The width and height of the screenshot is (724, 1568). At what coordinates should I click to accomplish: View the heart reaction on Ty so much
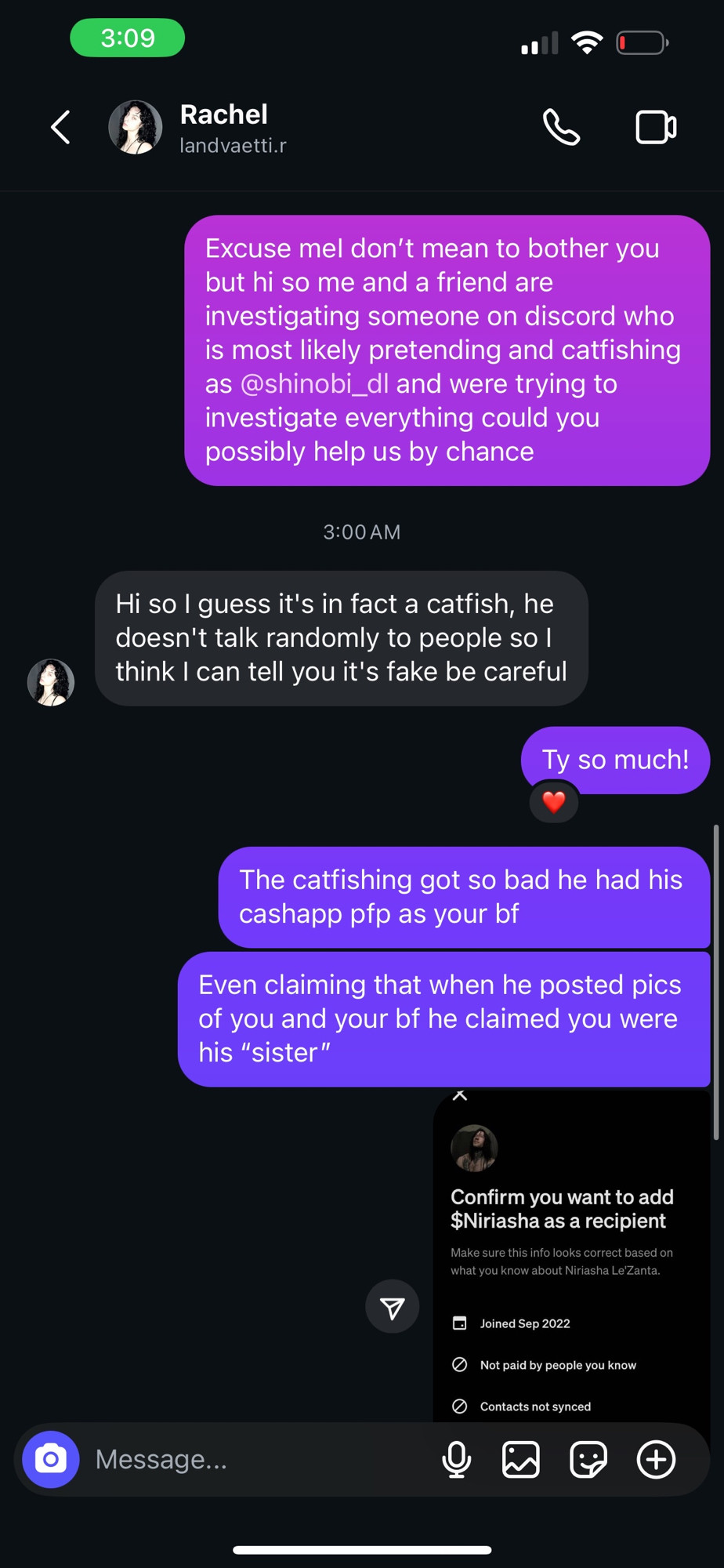point(554,802)
